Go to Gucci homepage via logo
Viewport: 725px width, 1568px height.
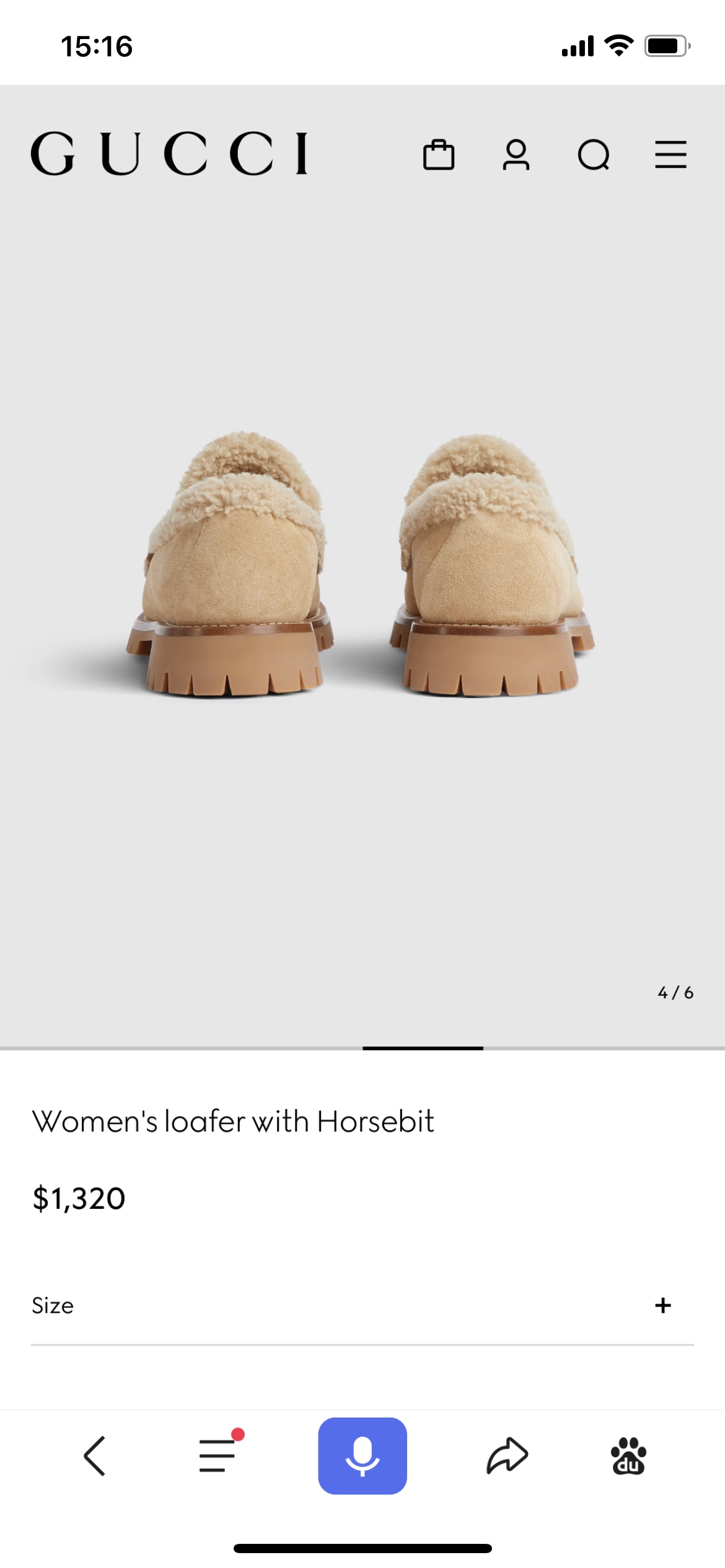pyautogui.click(x=169, y=154)
